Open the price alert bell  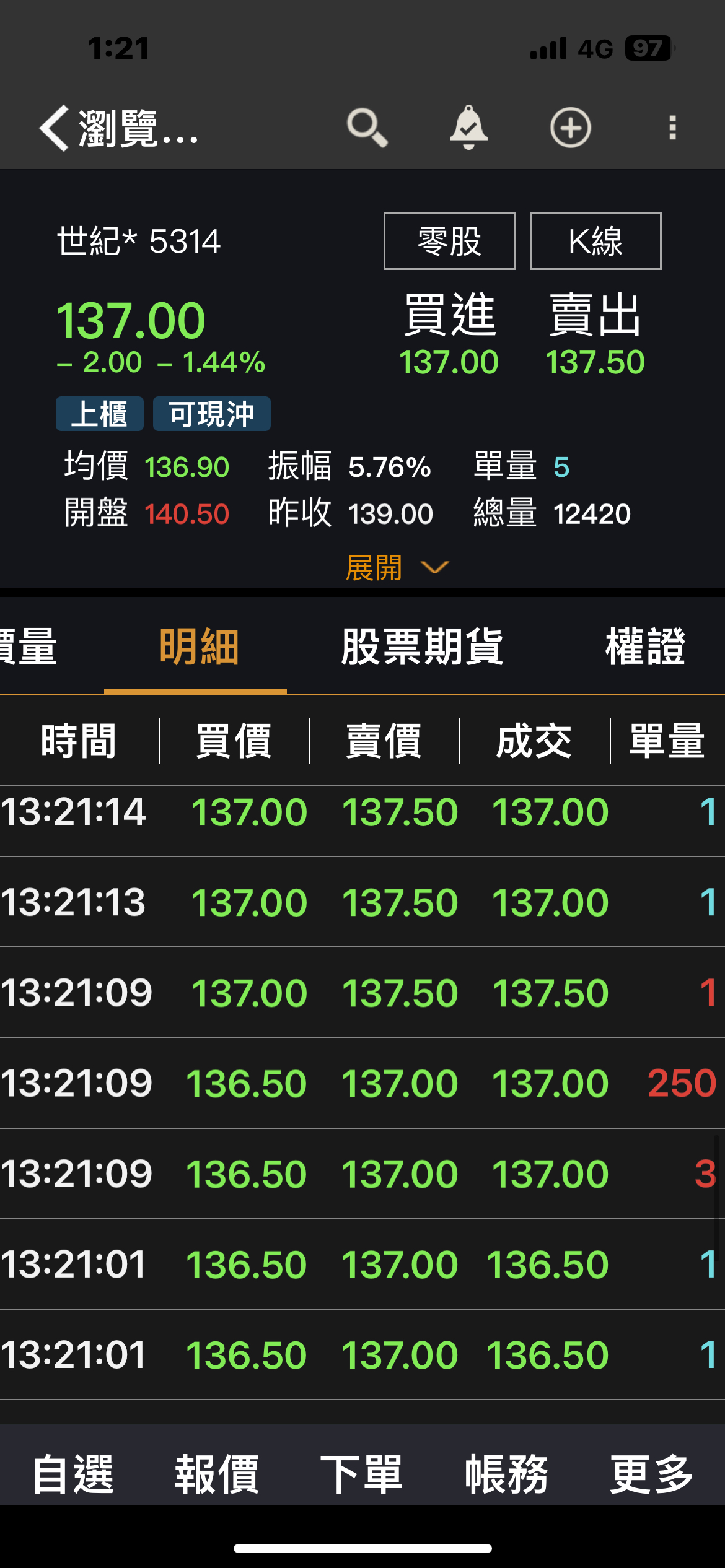pyautogui.click(x=468, y=128)
